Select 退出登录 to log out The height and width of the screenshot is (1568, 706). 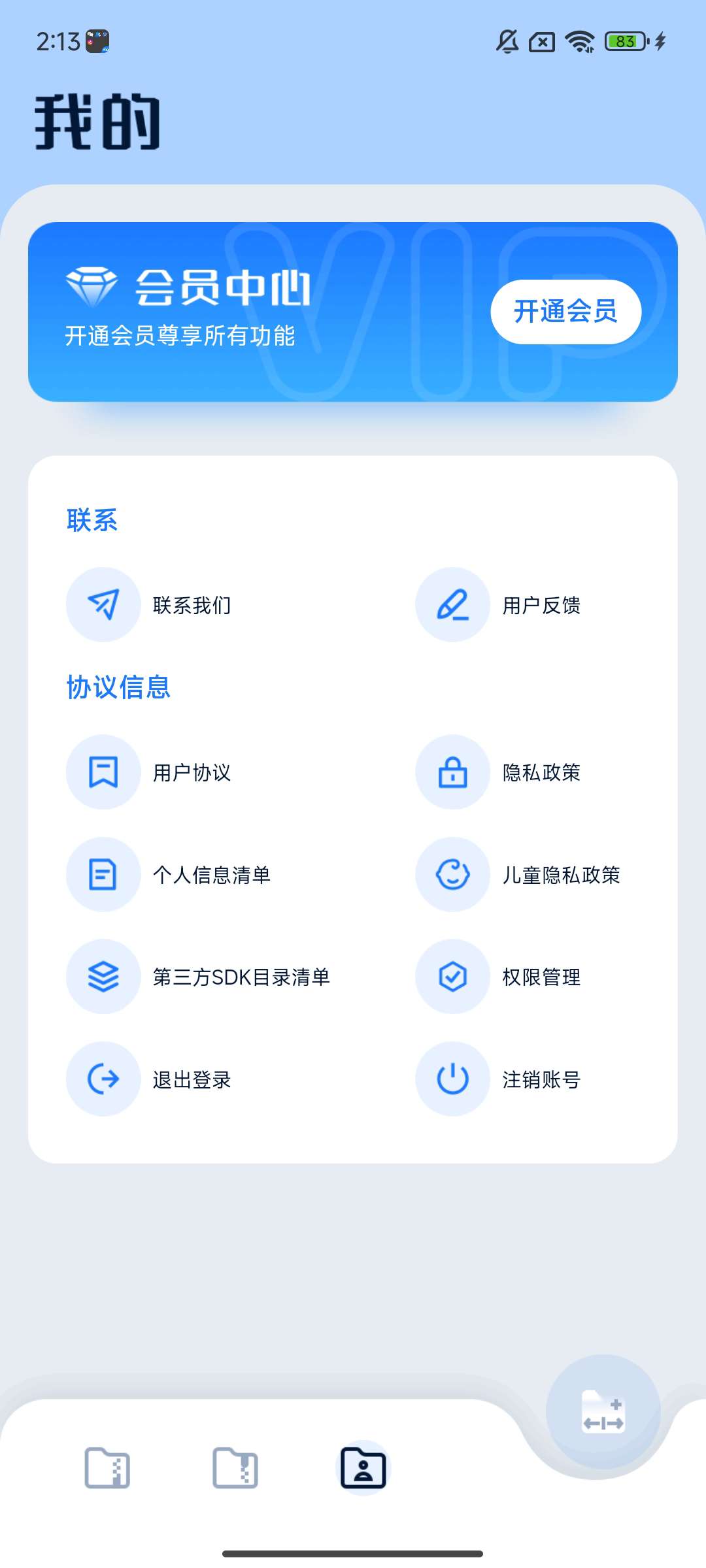[x=150, y=1079]
